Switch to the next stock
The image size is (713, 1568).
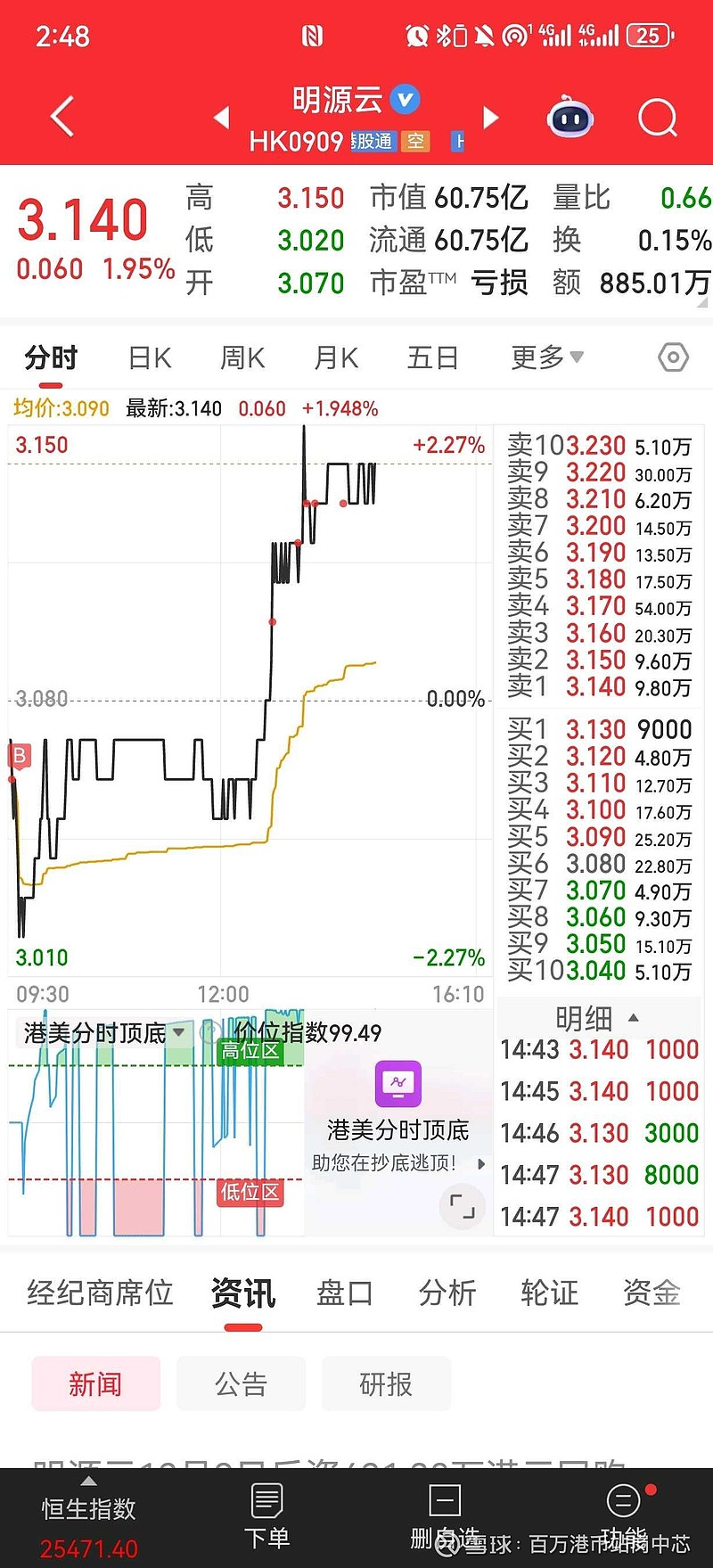coord(490,118)
